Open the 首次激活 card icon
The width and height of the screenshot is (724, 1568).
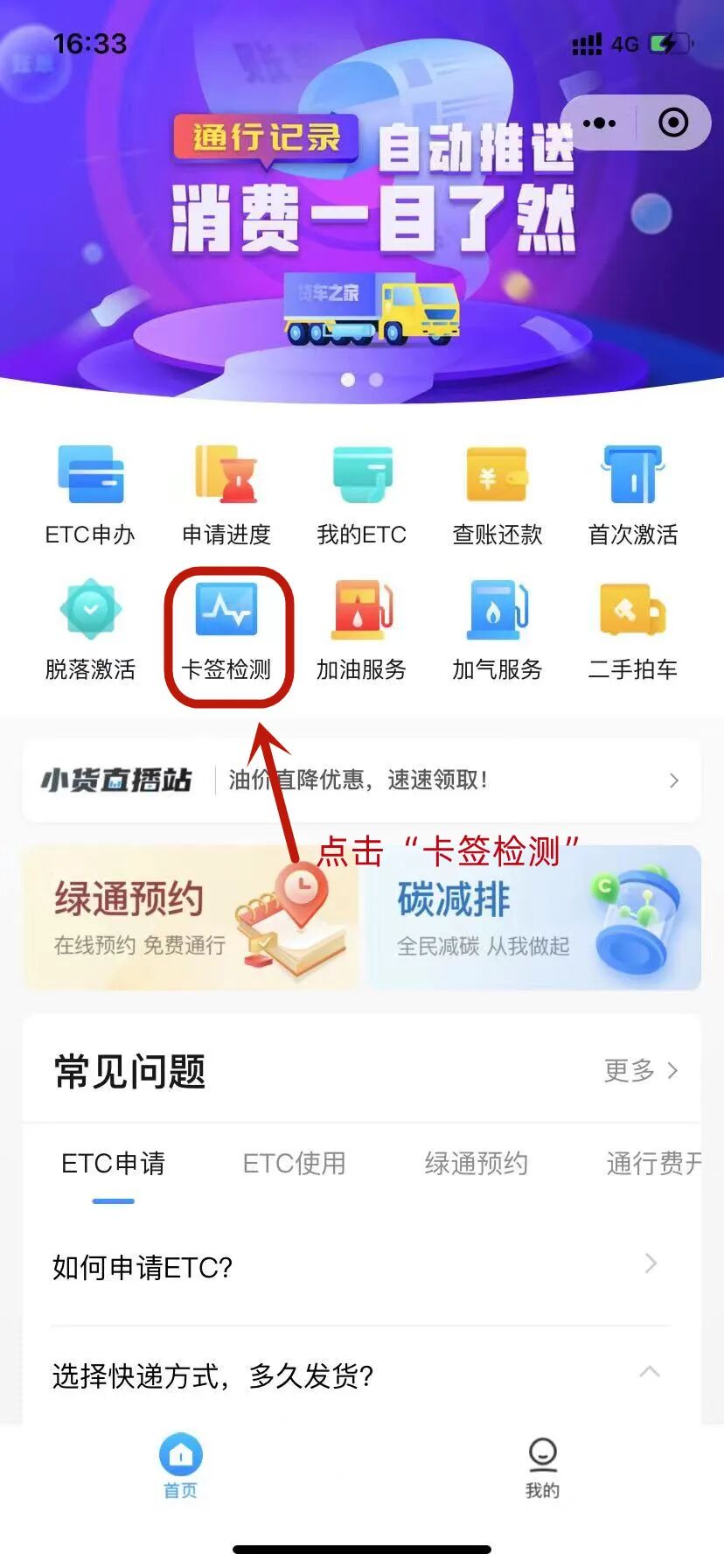coord(633,490)
